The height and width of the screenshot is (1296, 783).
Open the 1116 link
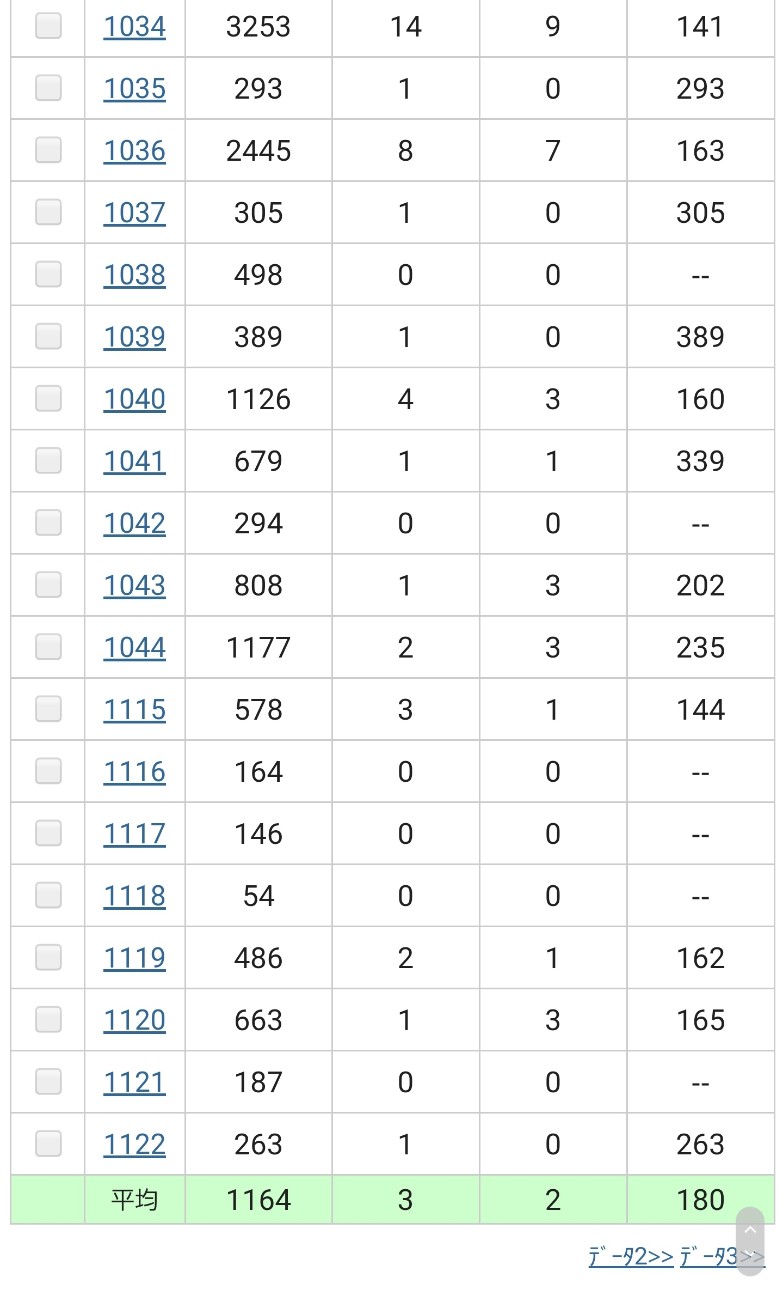[x=134, y=771]
